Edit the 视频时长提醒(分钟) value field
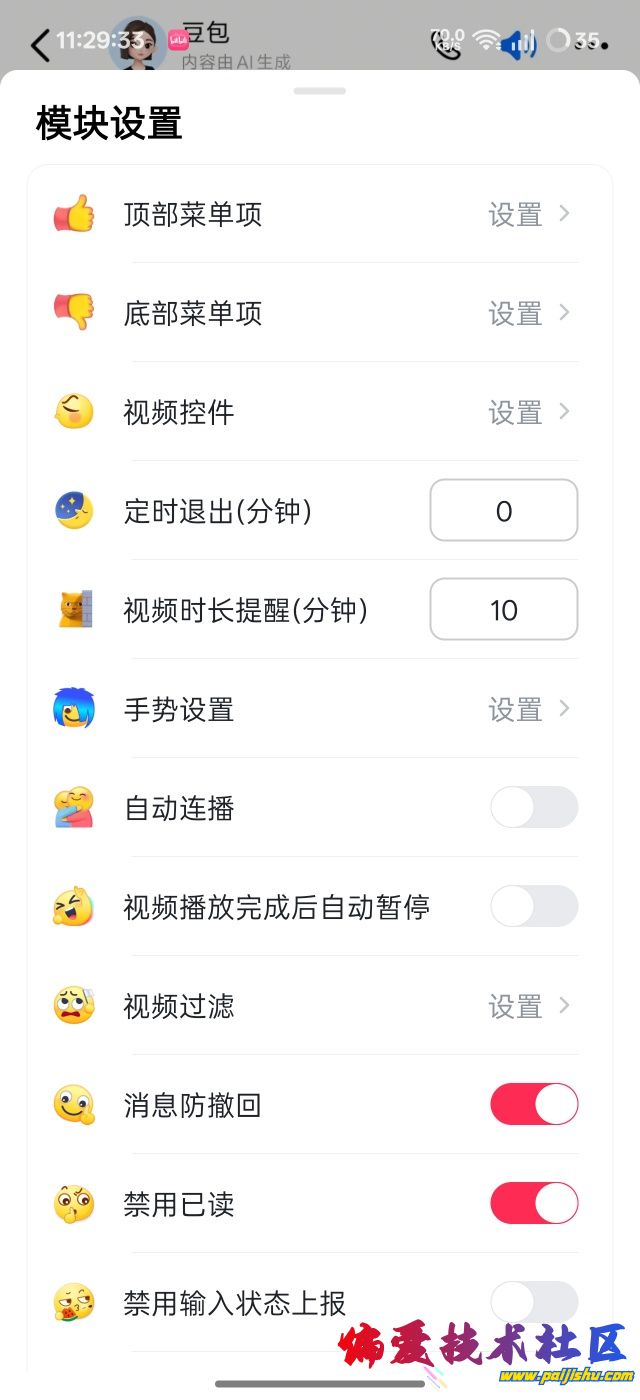This screenshot has width=640, height=1400. [x=504, y=610]
